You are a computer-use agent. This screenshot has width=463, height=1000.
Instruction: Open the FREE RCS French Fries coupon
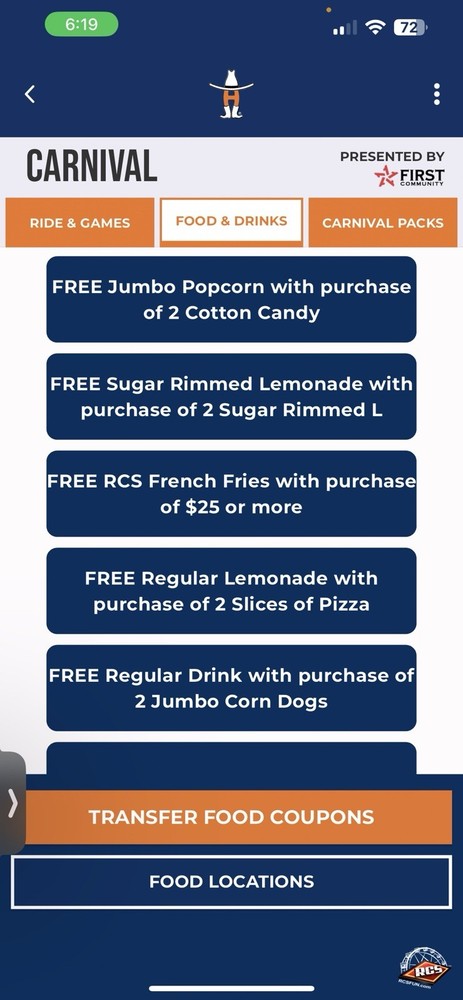[232, 494]
